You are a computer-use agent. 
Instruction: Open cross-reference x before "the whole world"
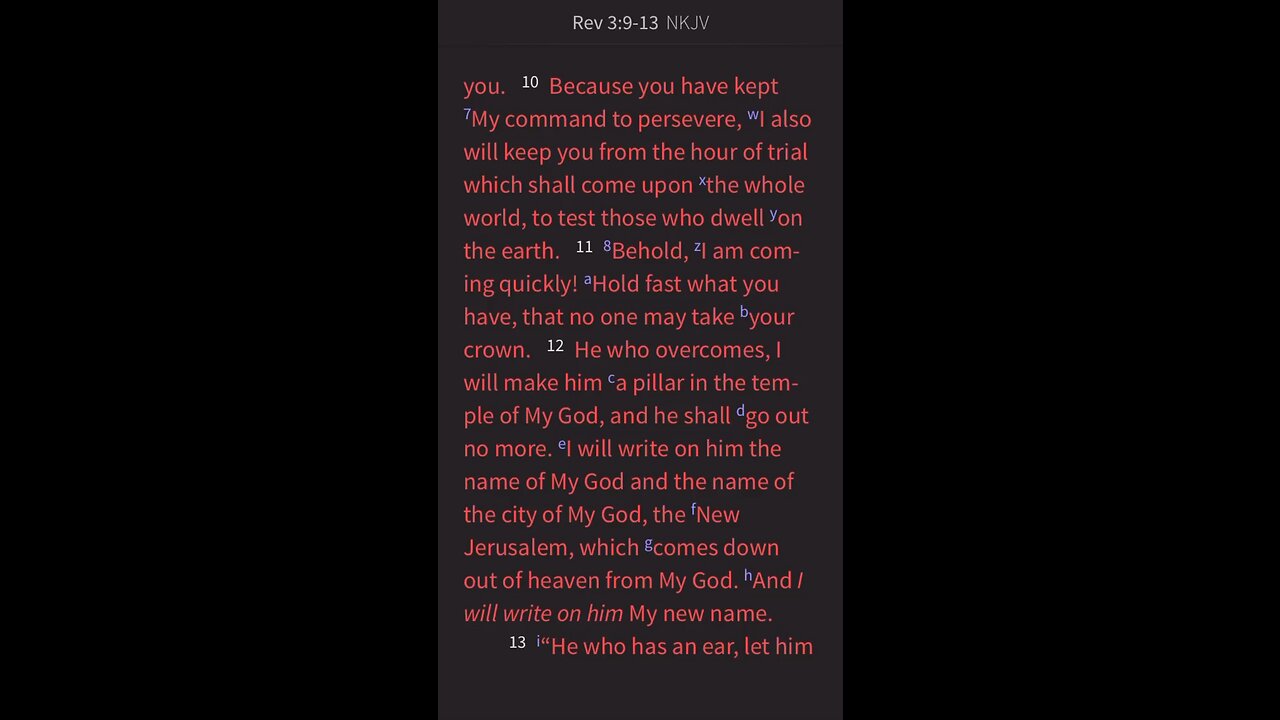coord(702,181)
